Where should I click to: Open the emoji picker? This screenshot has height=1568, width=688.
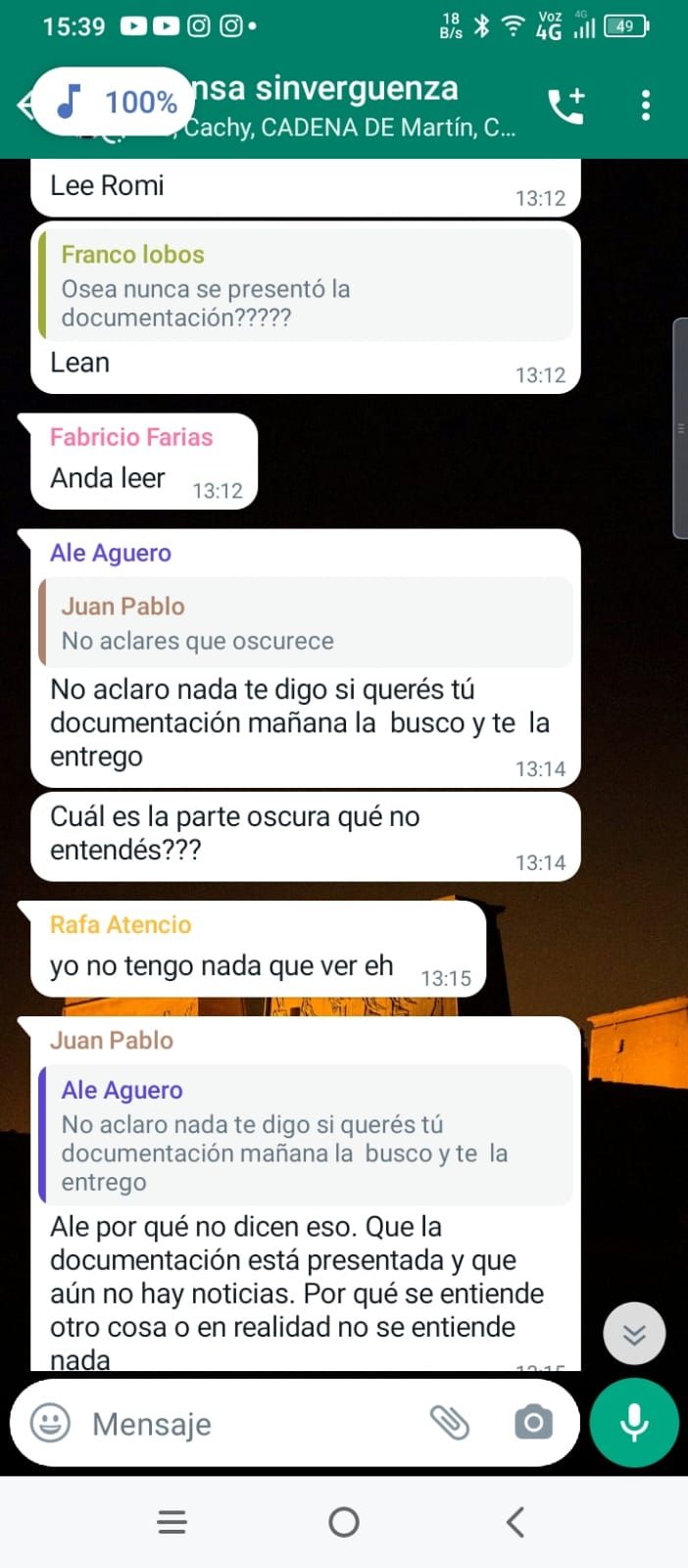tap(50, 1423)
